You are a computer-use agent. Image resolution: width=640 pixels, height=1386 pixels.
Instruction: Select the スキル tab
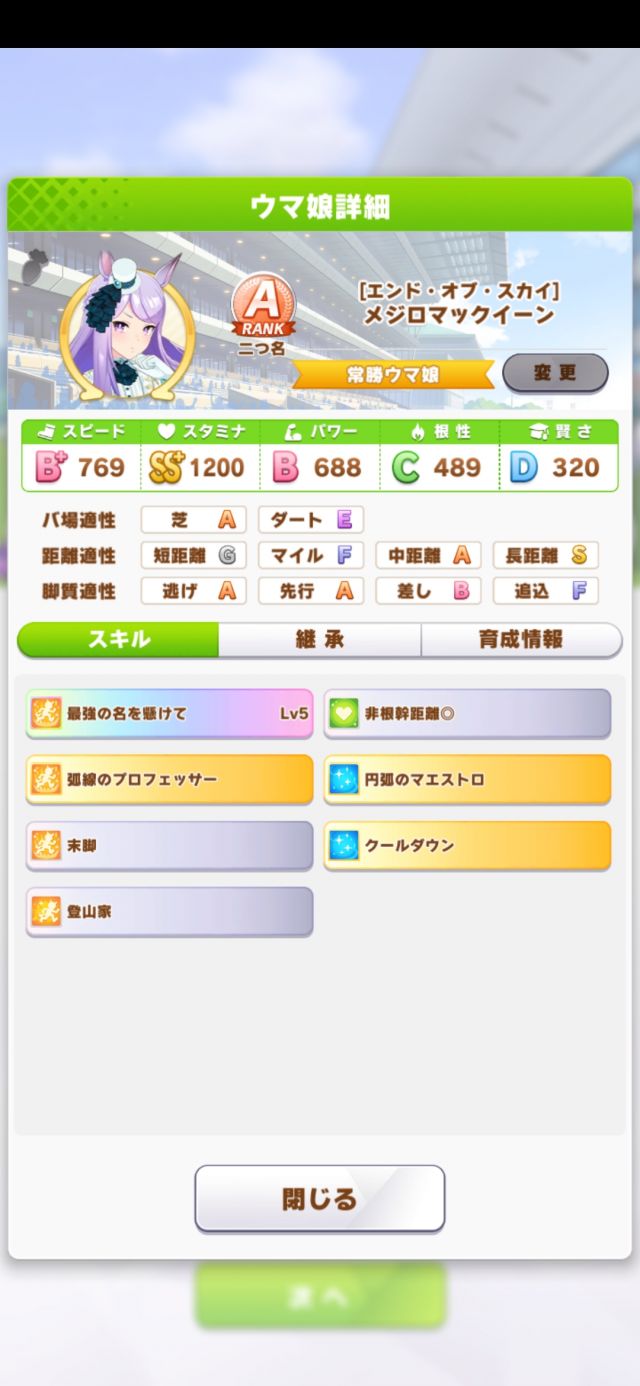click(x=119, y=640)
